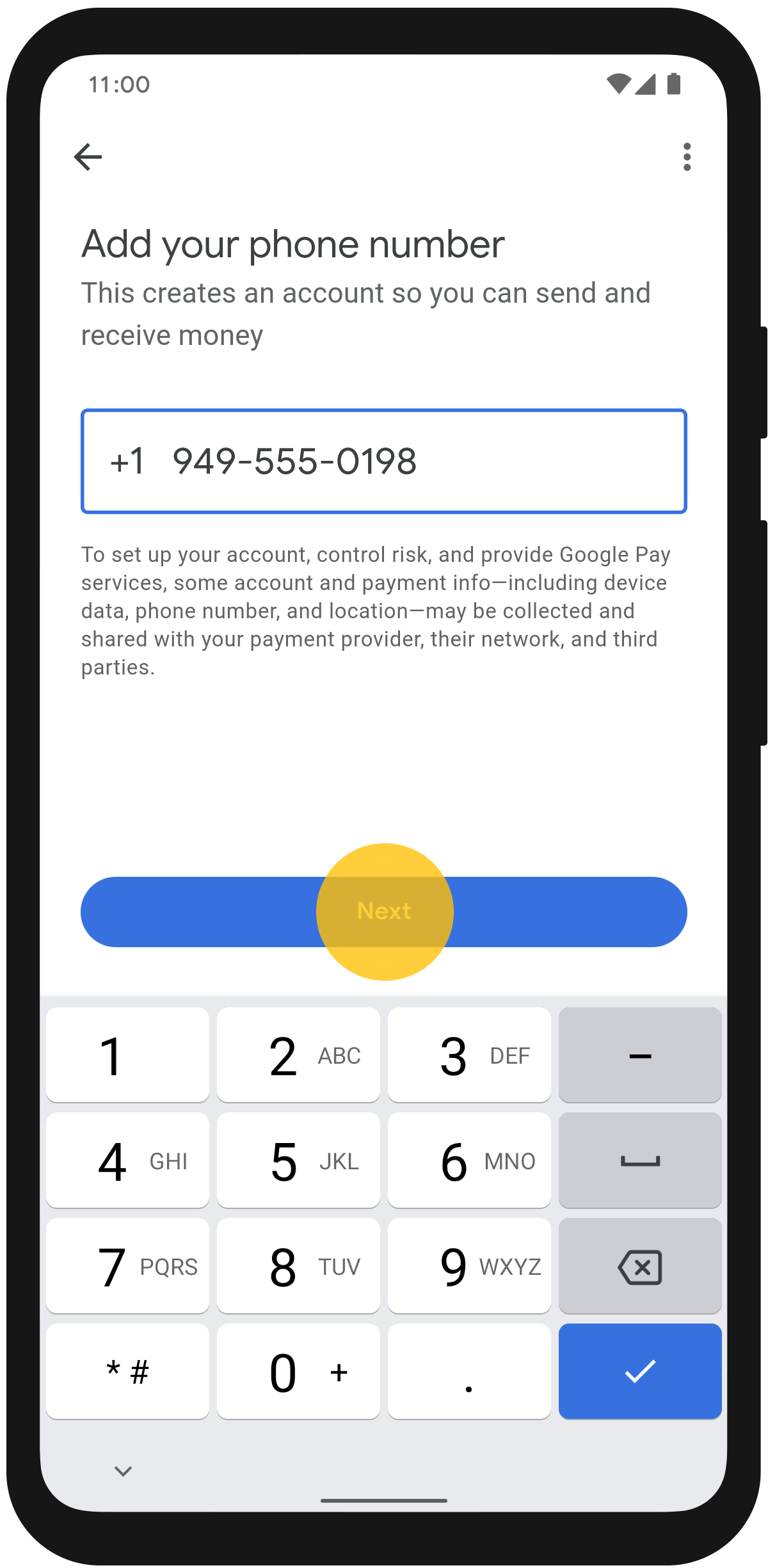Tap the 3 DEF key
The height and width of the screenshot is (1568, 768).
click(x=469, y=1055)
